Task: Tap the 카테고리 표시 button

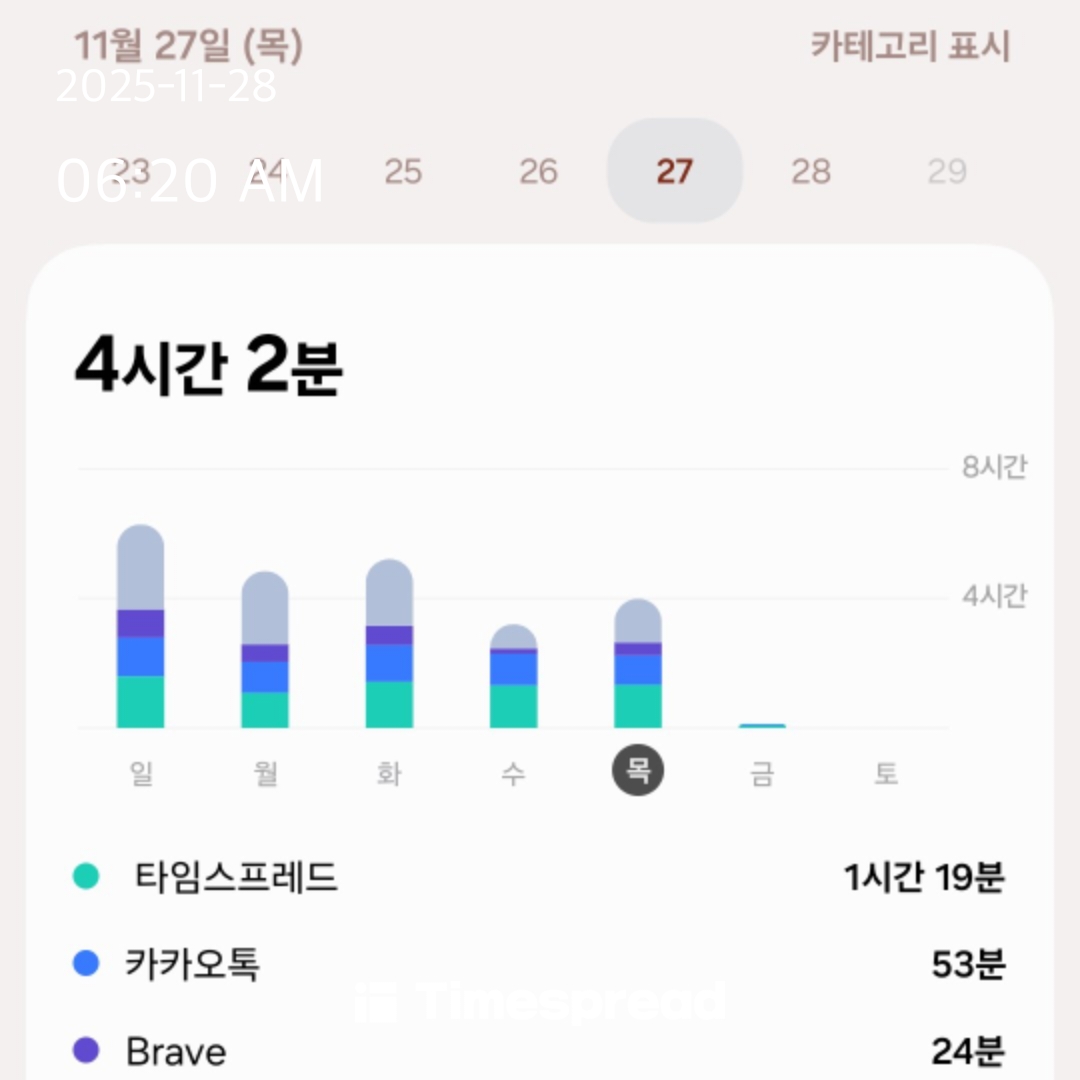Action: click(x=910, y=47)
